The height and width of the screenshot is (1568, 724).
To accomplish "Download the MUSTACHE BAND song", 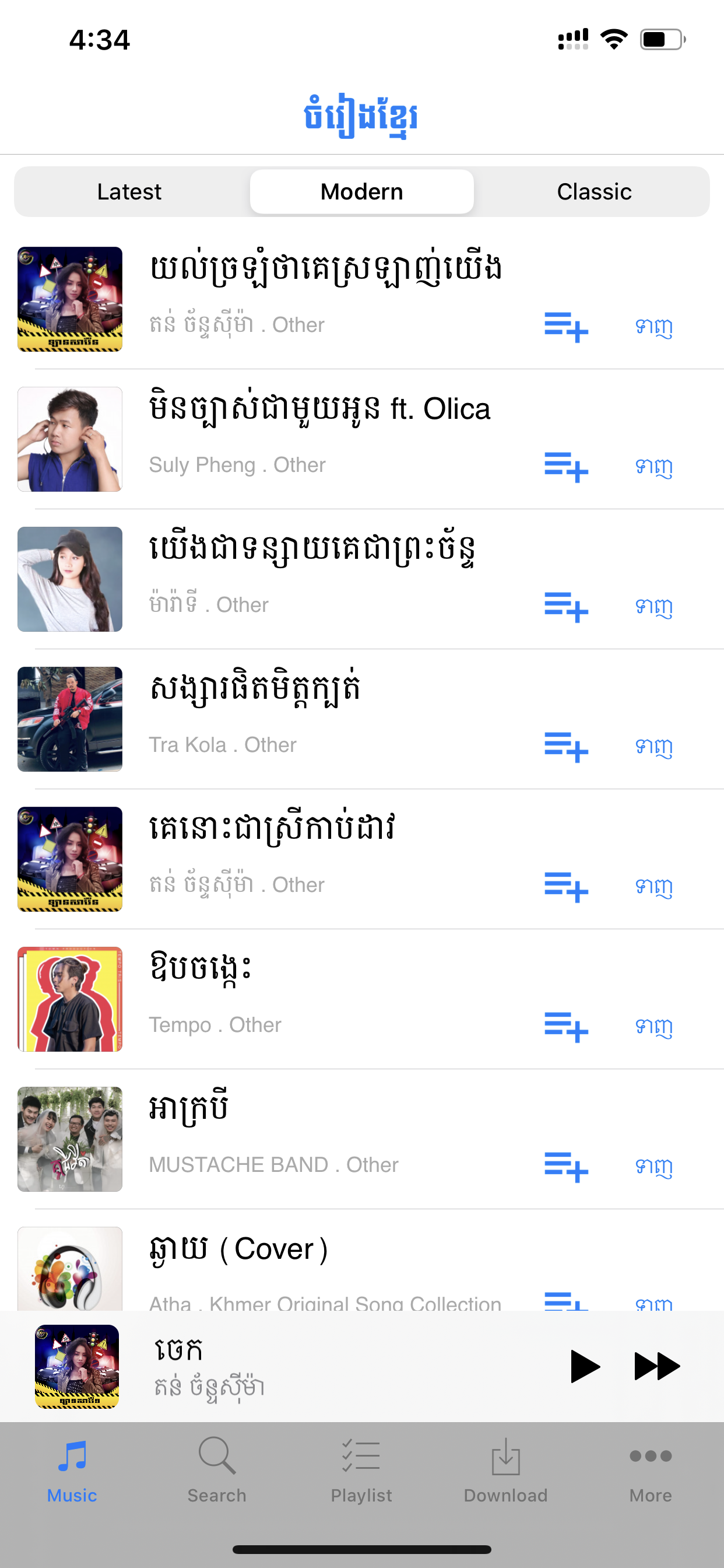I will [x=653, y=1167].
